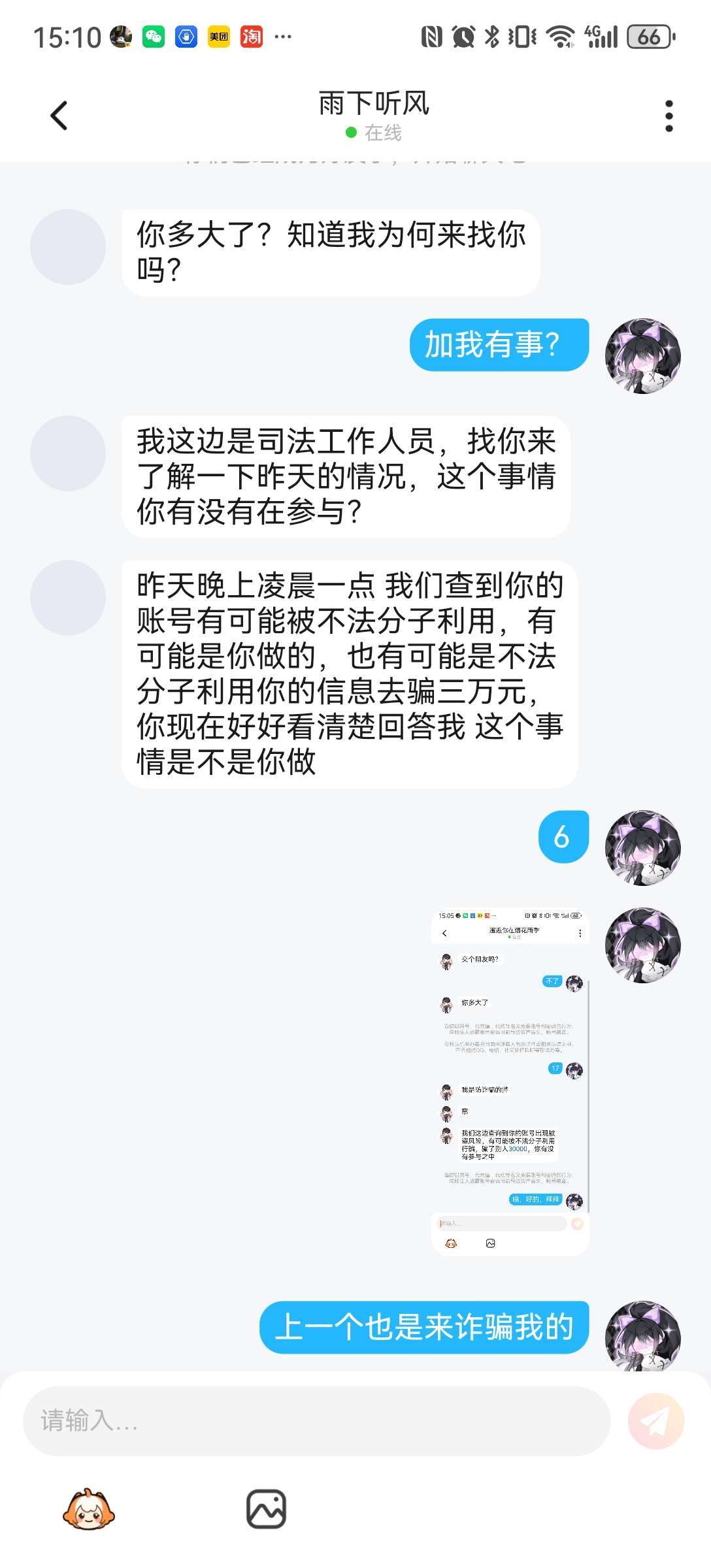
Task: Go back from the chat with 雨下听风
Action: point(59,116)
